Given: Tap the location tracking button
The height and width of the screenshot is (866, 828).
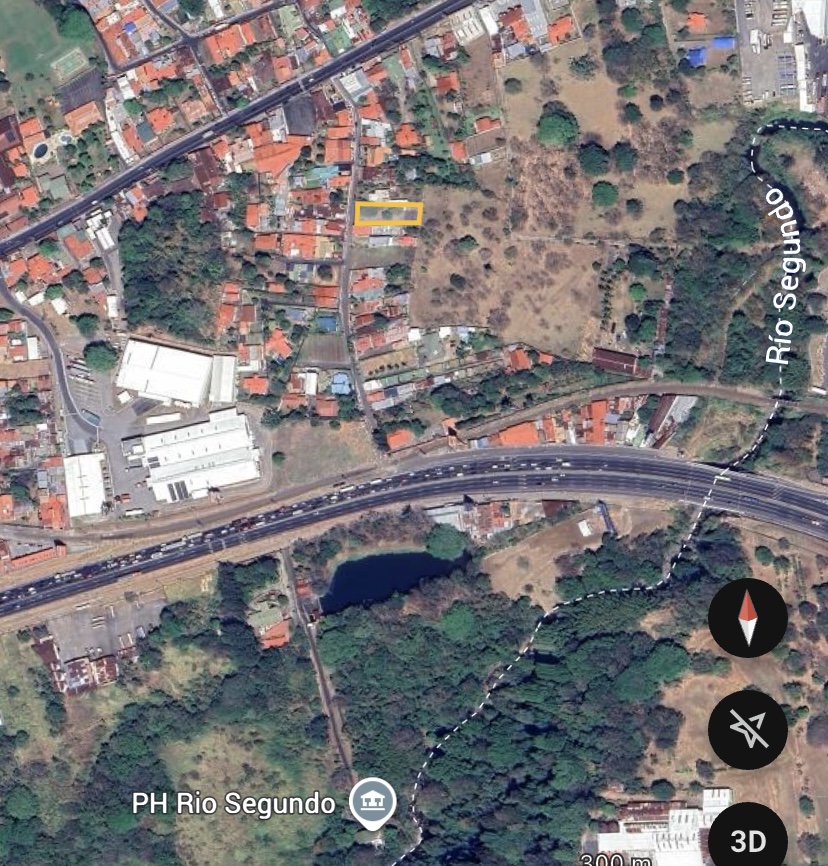Looking at the screenshot, I should point(748,729).
